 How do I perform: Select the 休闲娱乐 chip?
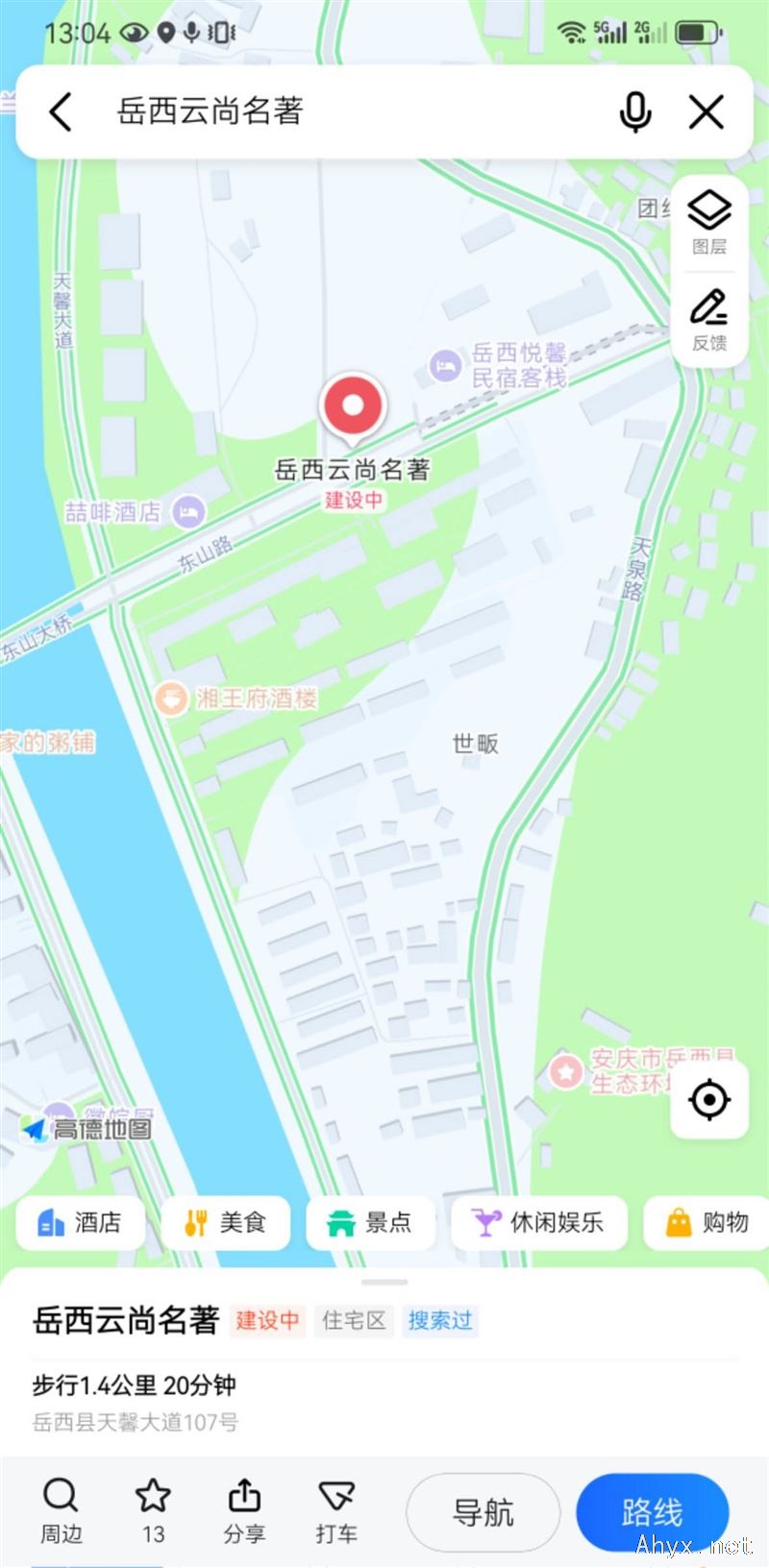coord(539,1222)
